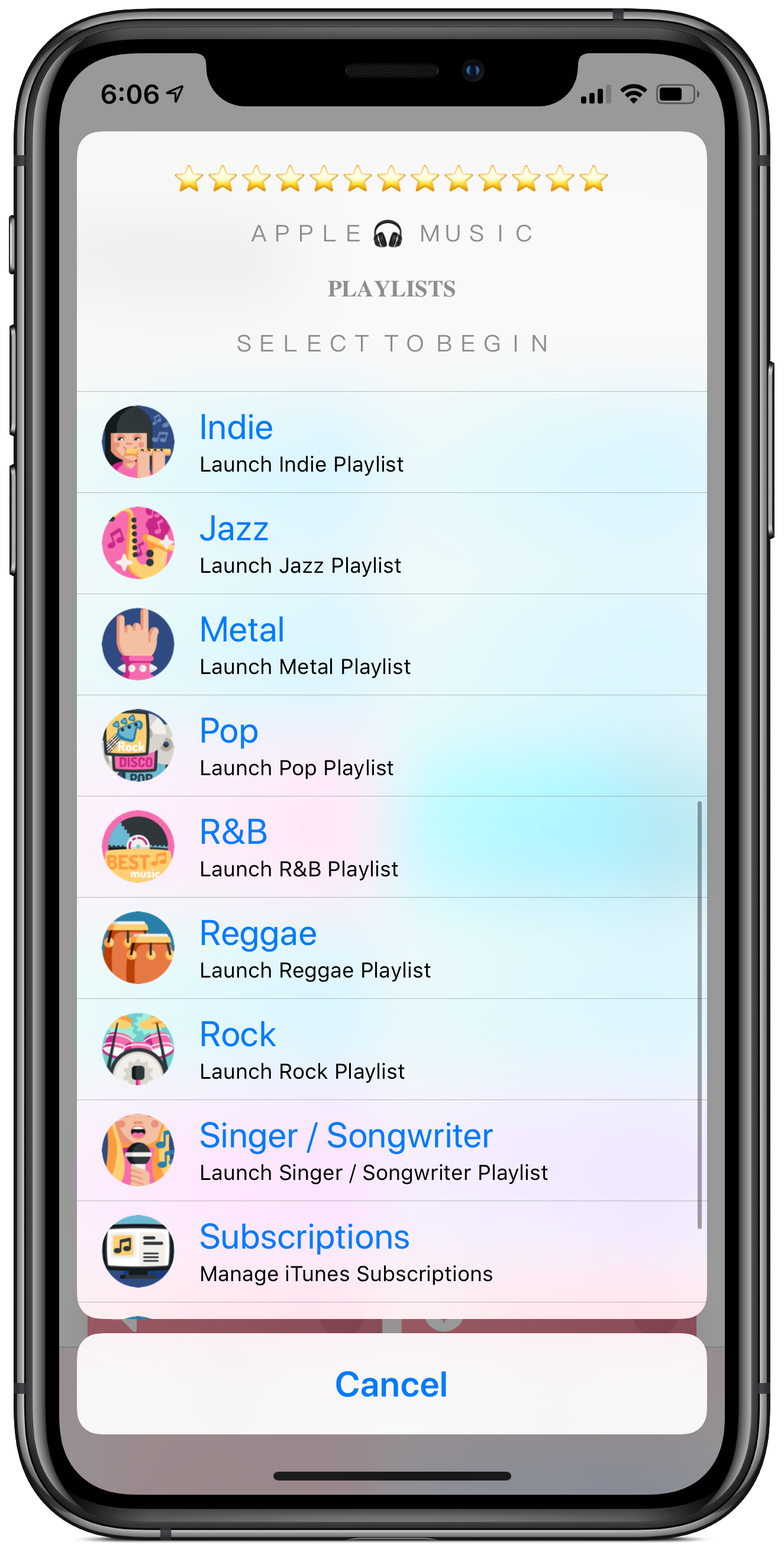
Task: Open the Singer / Songwriter playlist
Action: point(391,1150)
